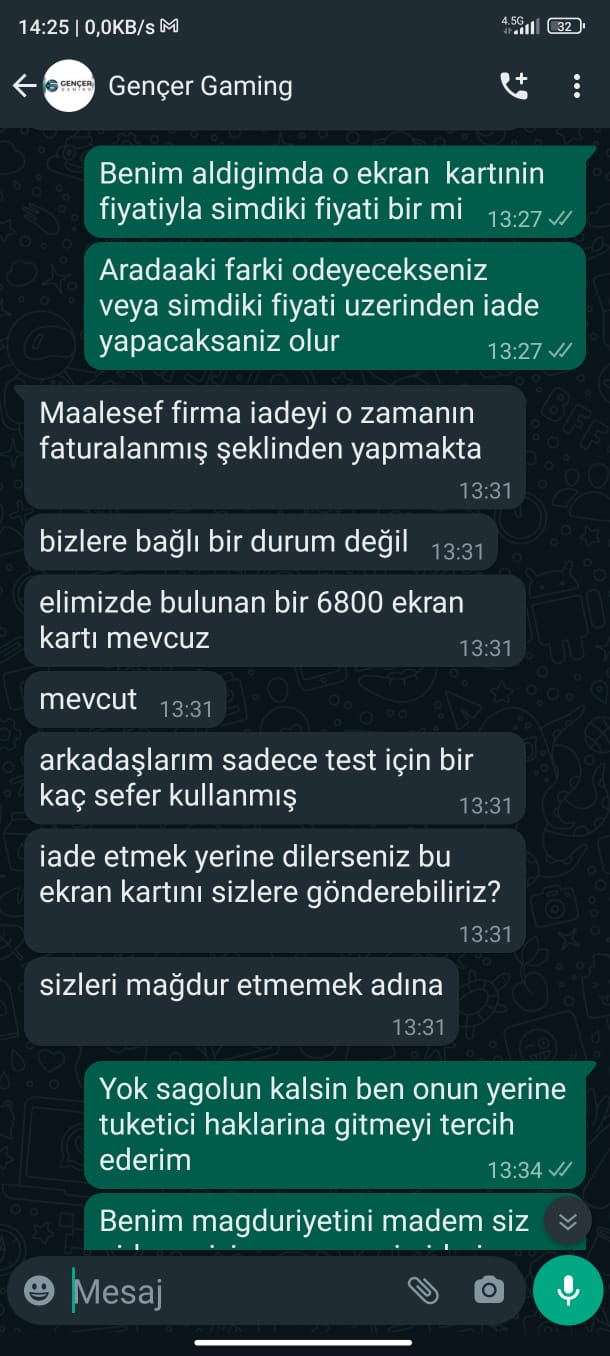Attach a file with the paperclip
Screen dimensions: 610x1356
point(423,1291)
